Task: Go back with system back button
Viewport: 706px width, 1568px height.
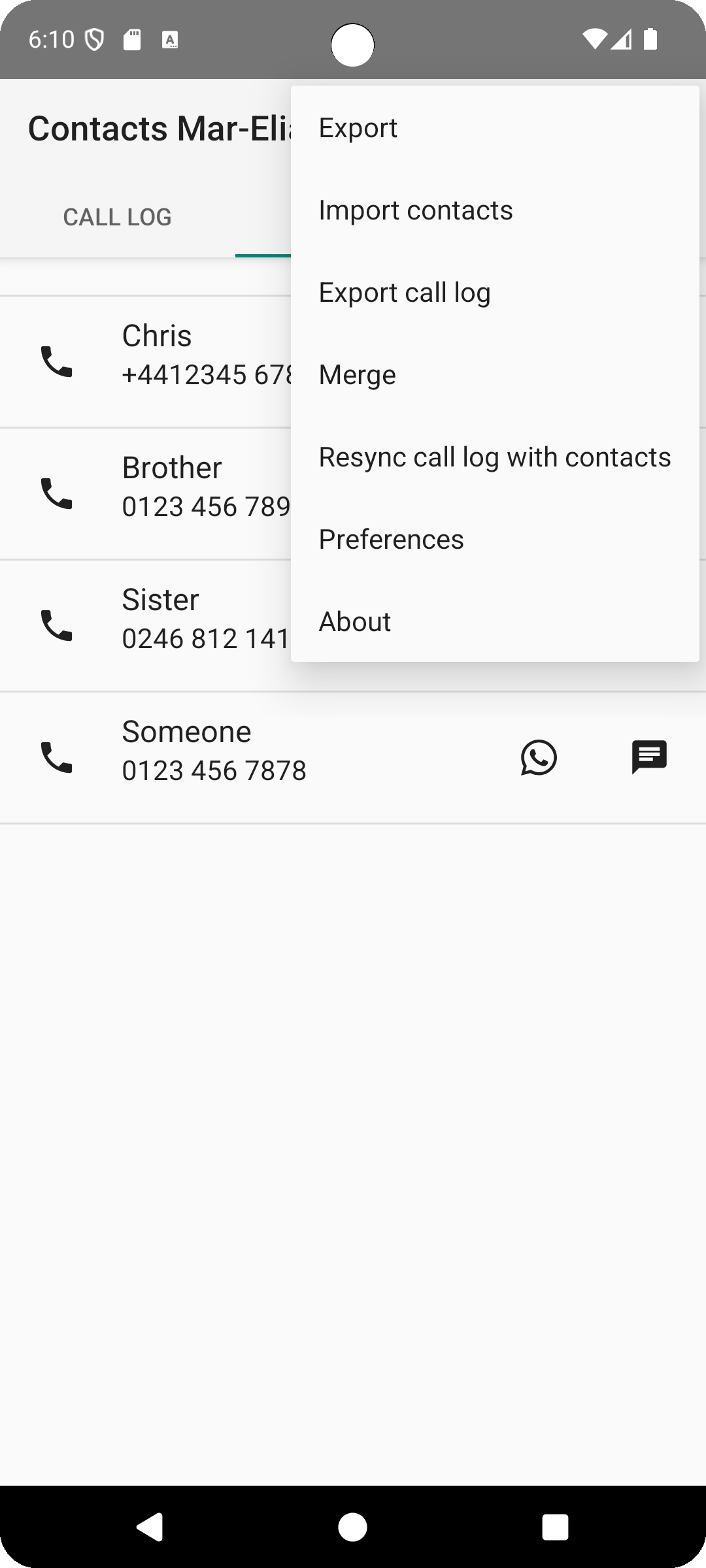Action: pyautogui.click(x=150, y=1527)
